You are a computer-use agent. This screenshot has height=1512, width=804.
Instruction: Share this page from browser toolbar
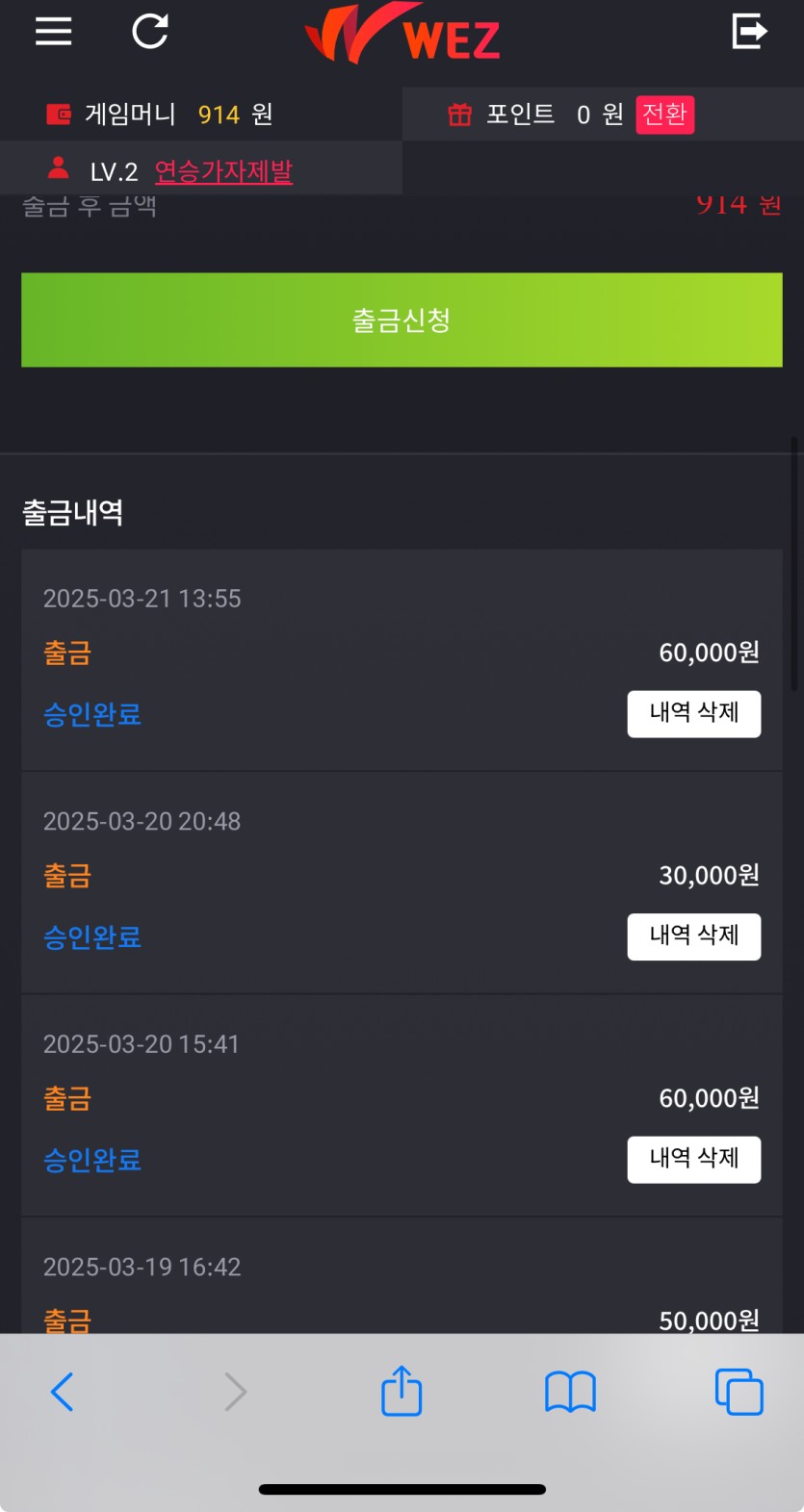[402, 1391]
